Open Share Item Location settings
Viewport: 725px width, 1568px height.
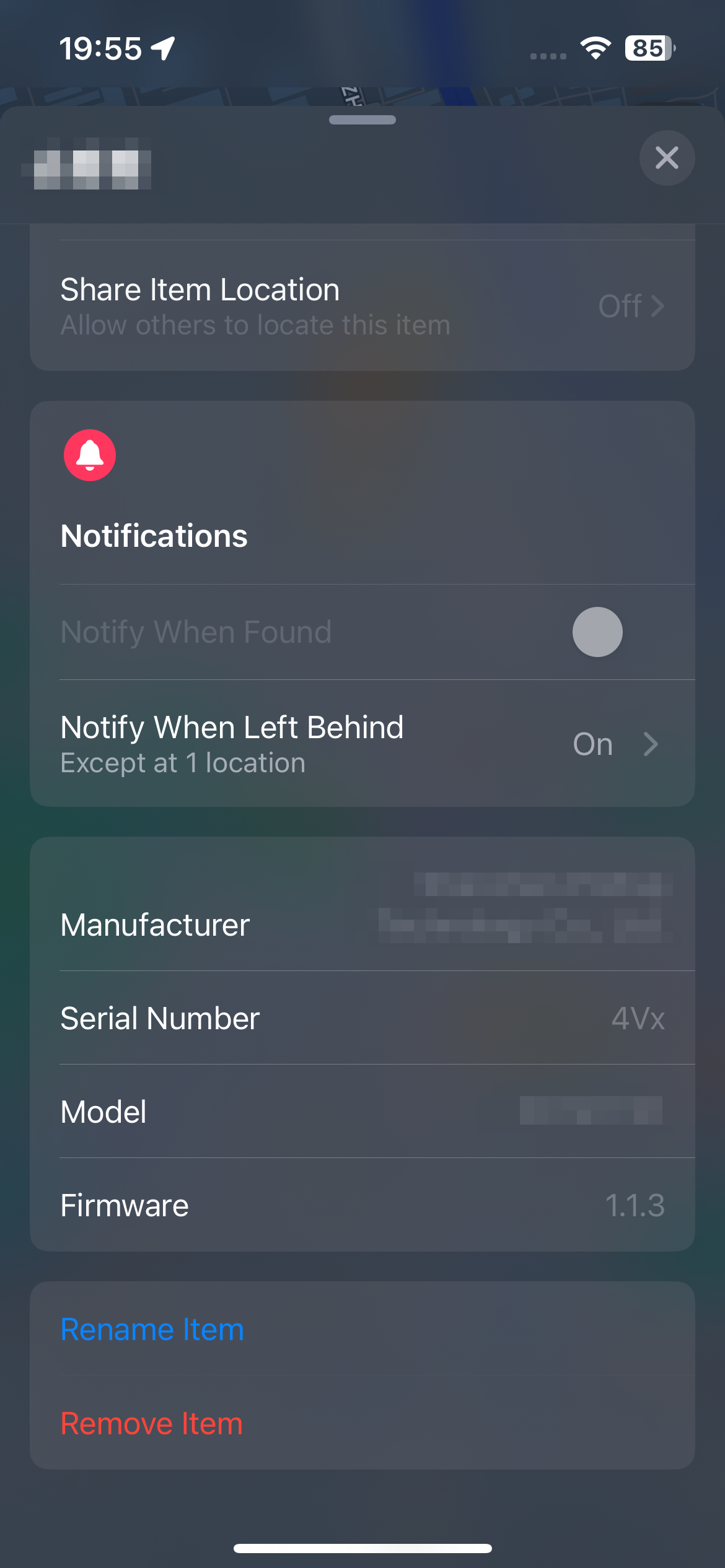pos(362,306)
